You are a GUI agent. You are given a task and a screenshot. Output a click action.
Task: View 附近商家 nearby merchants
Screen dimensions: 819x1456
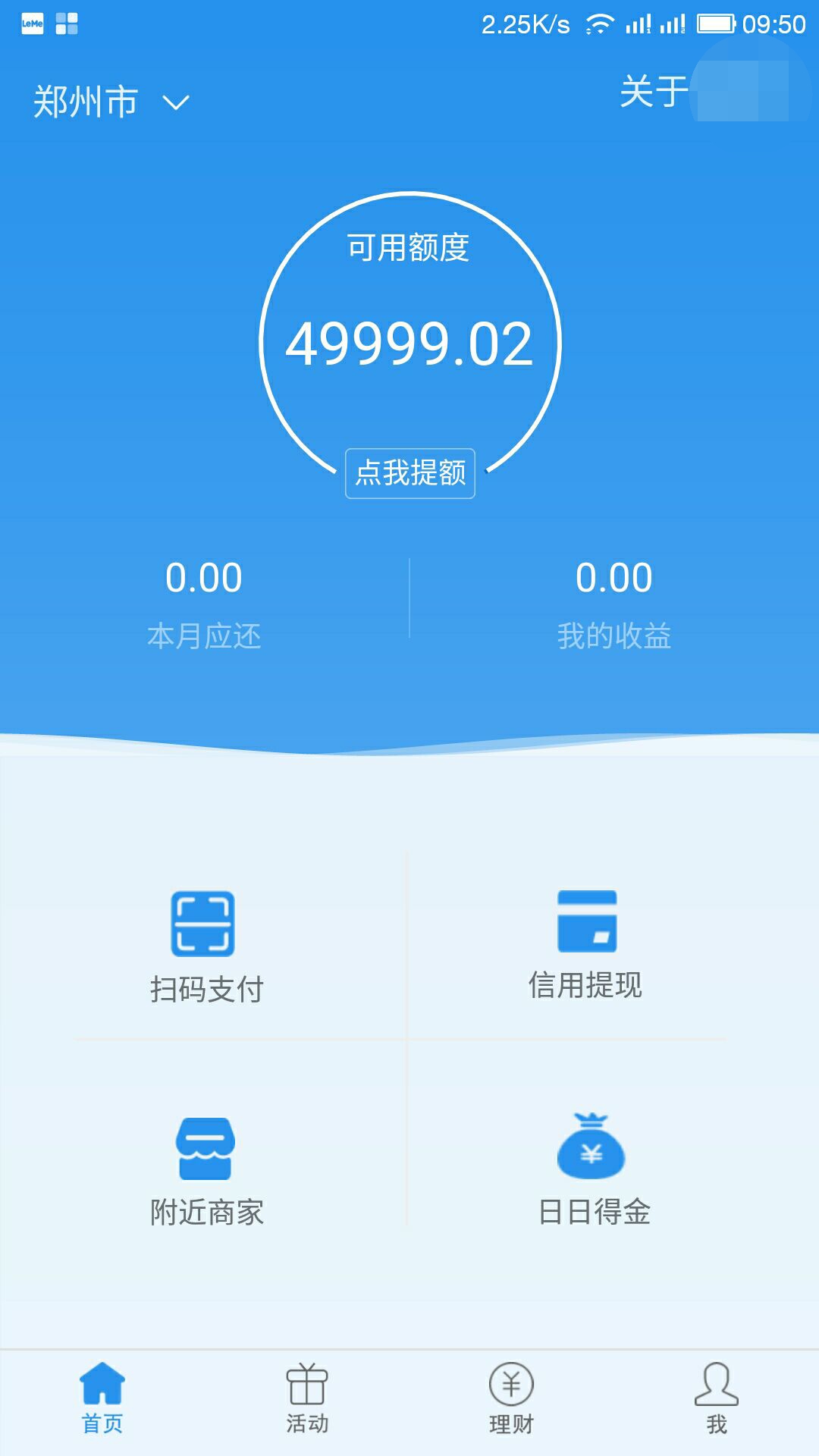[x=206, y=1172]
